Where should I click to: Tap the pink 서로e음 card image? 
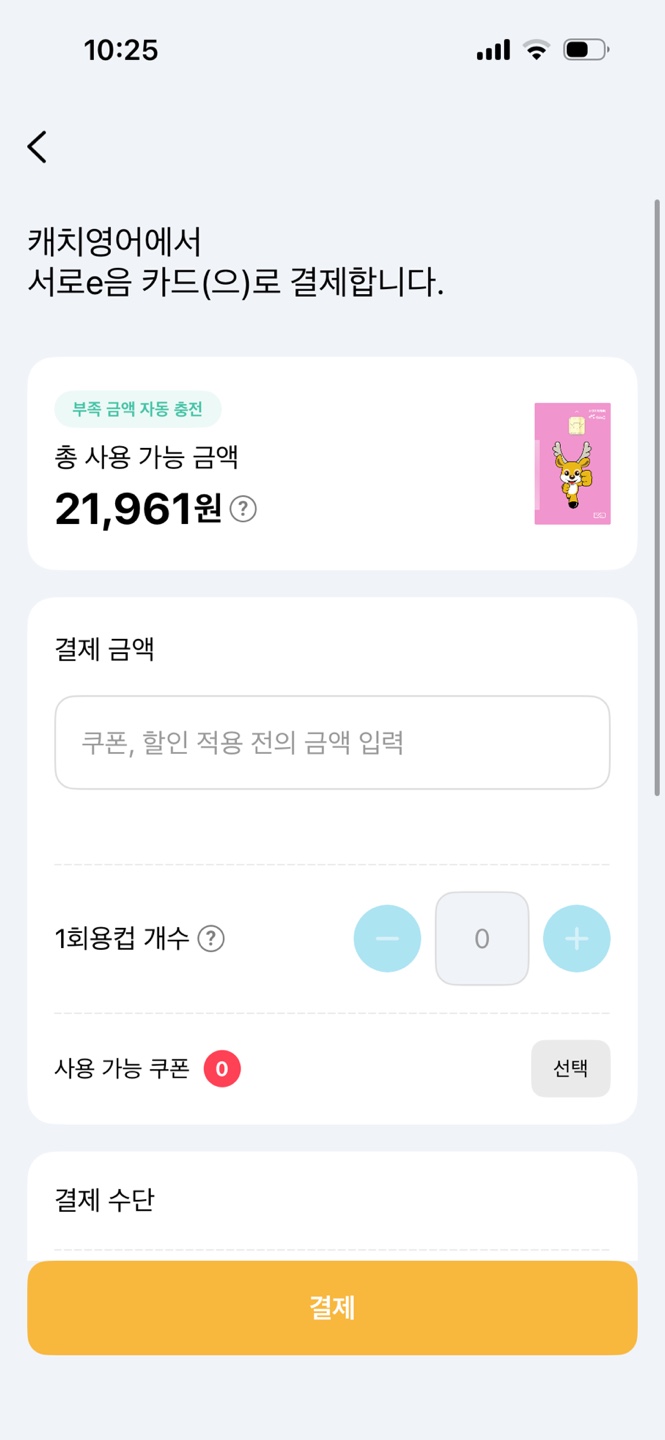pos(572,464)
